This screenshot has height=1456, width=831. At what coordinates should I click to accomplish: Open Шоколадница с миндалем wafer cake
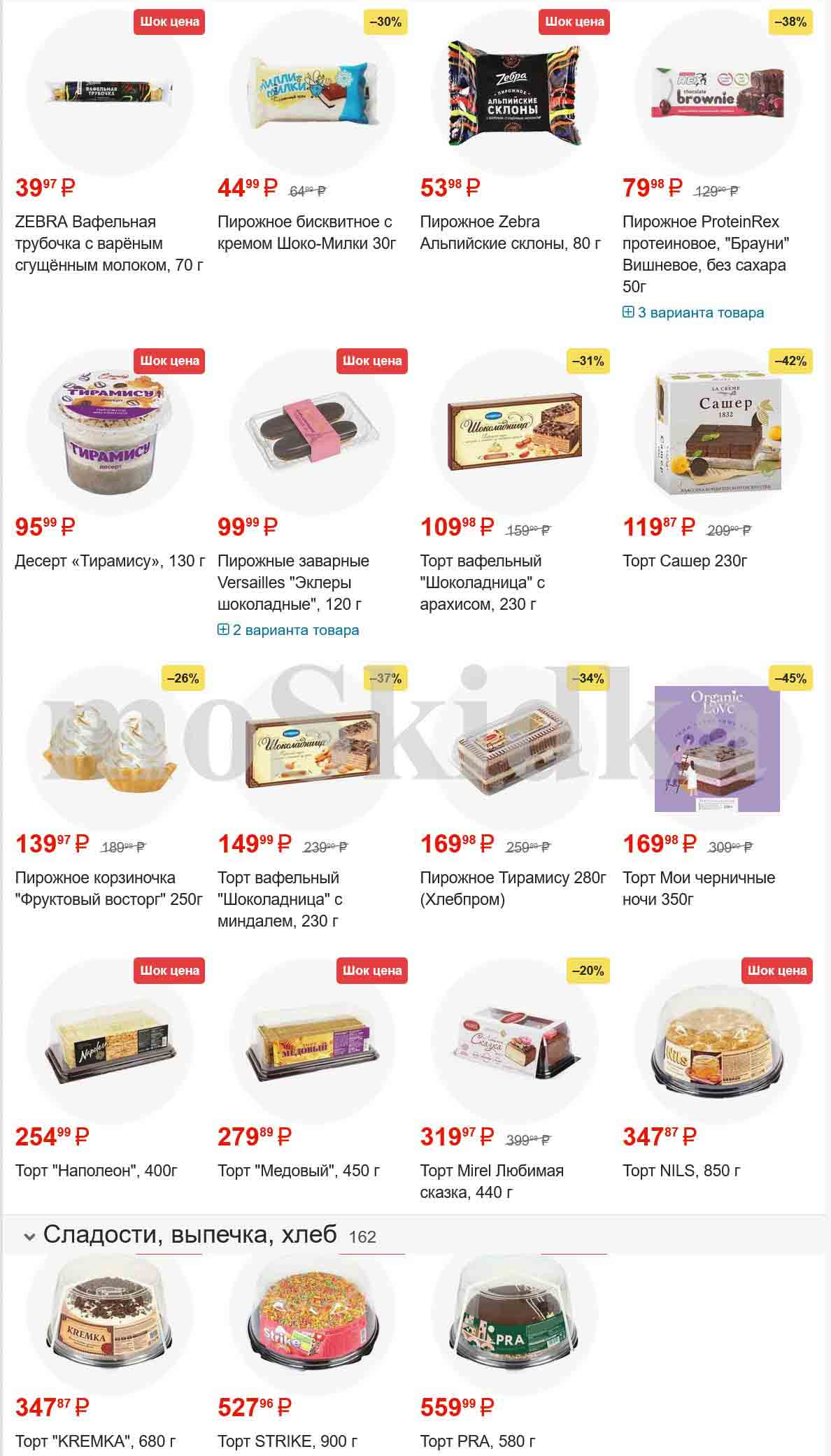tap(280, 899)
